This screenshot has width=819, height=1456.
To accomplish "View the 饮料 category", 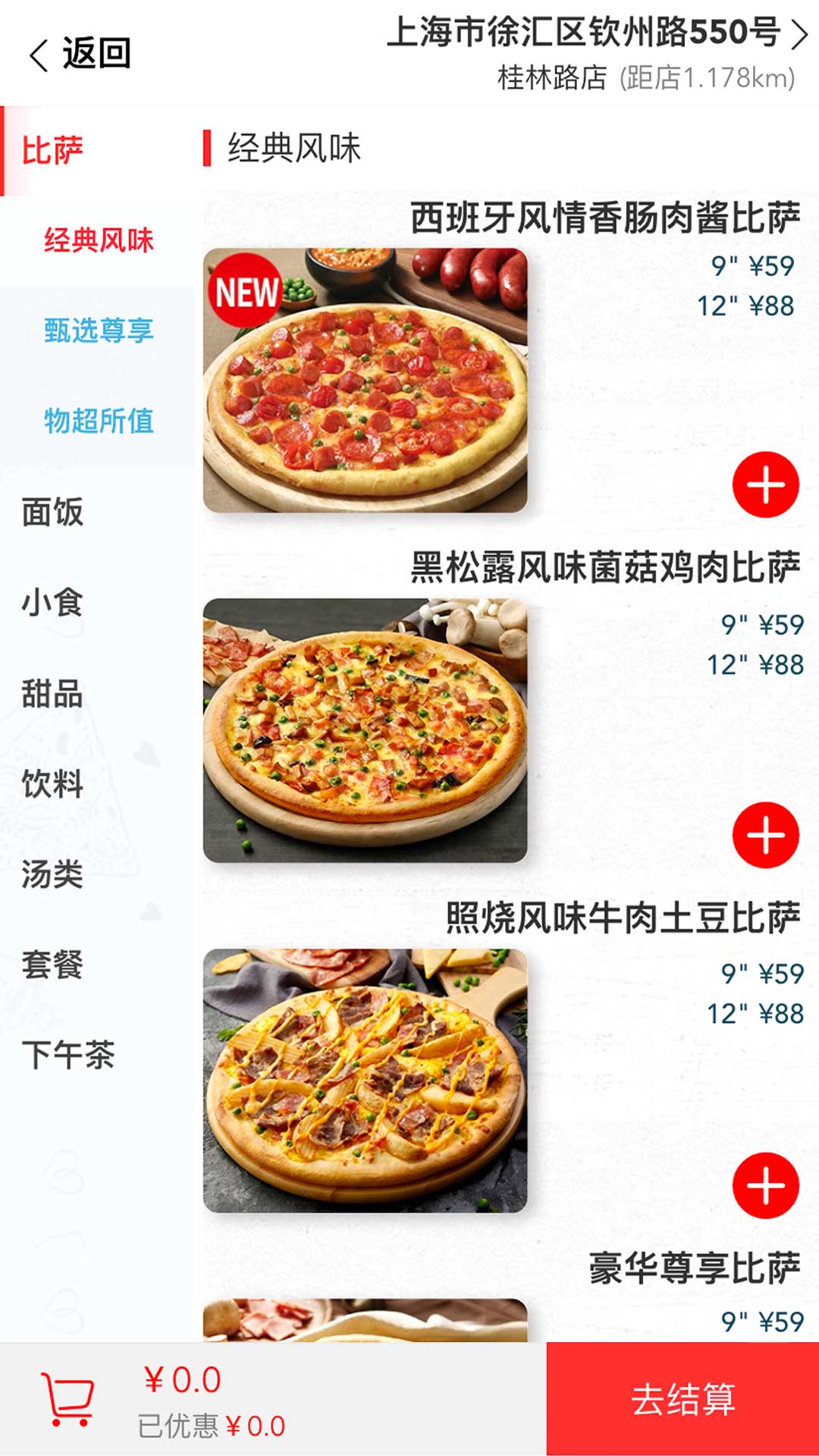I will (x=53, y=784).
